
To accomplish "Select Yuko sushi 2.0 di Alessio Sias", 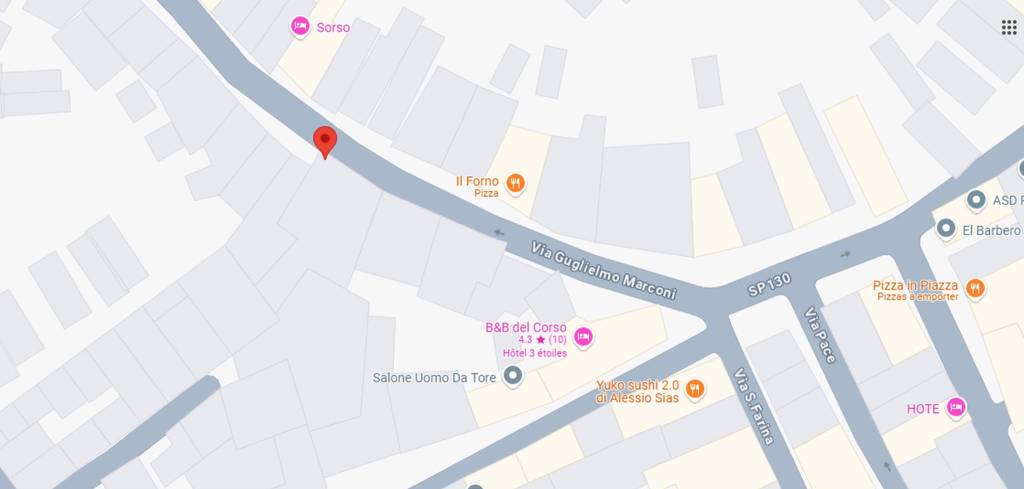I will [695, 389].
